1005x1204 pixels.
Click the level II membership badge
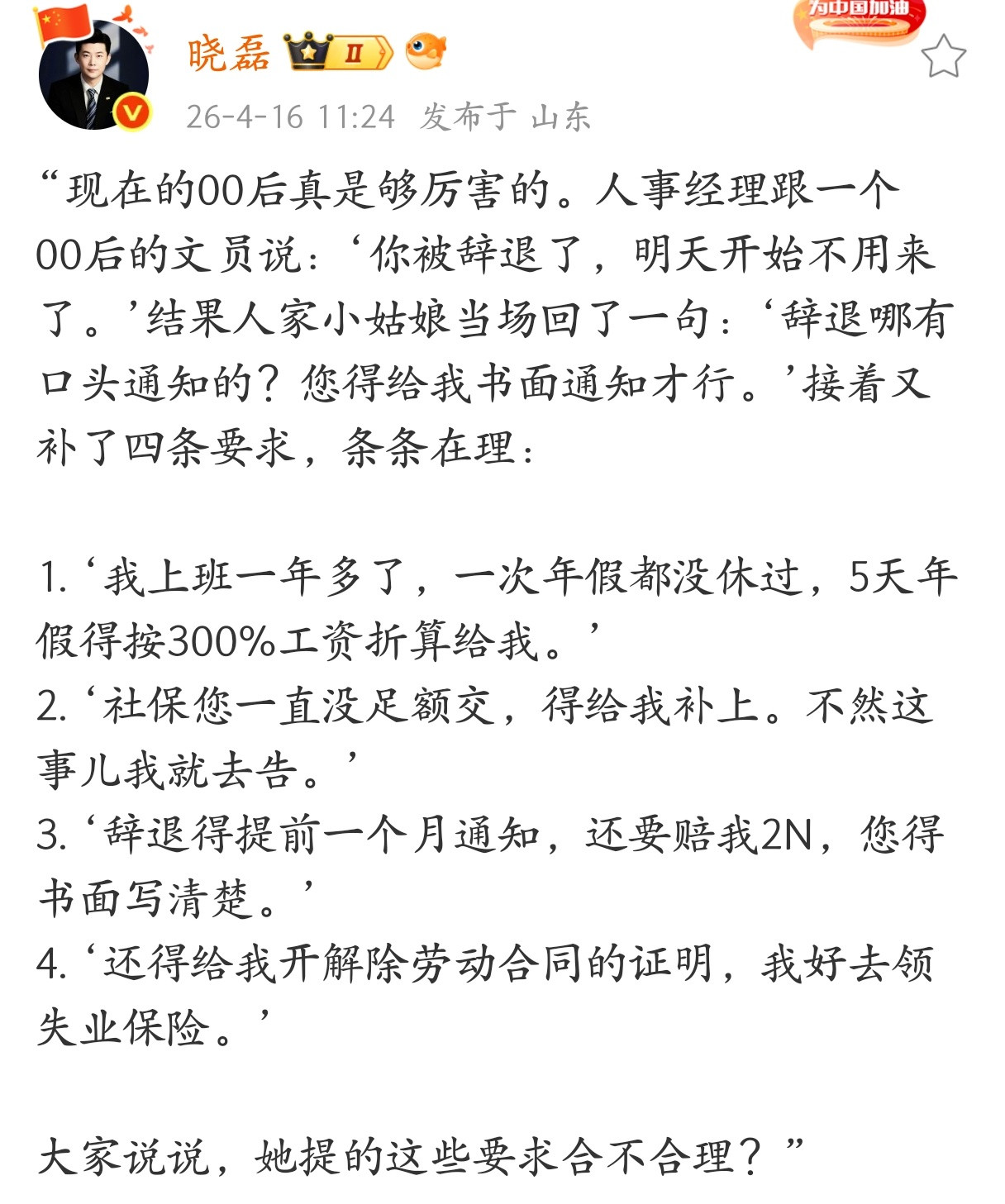357,51
